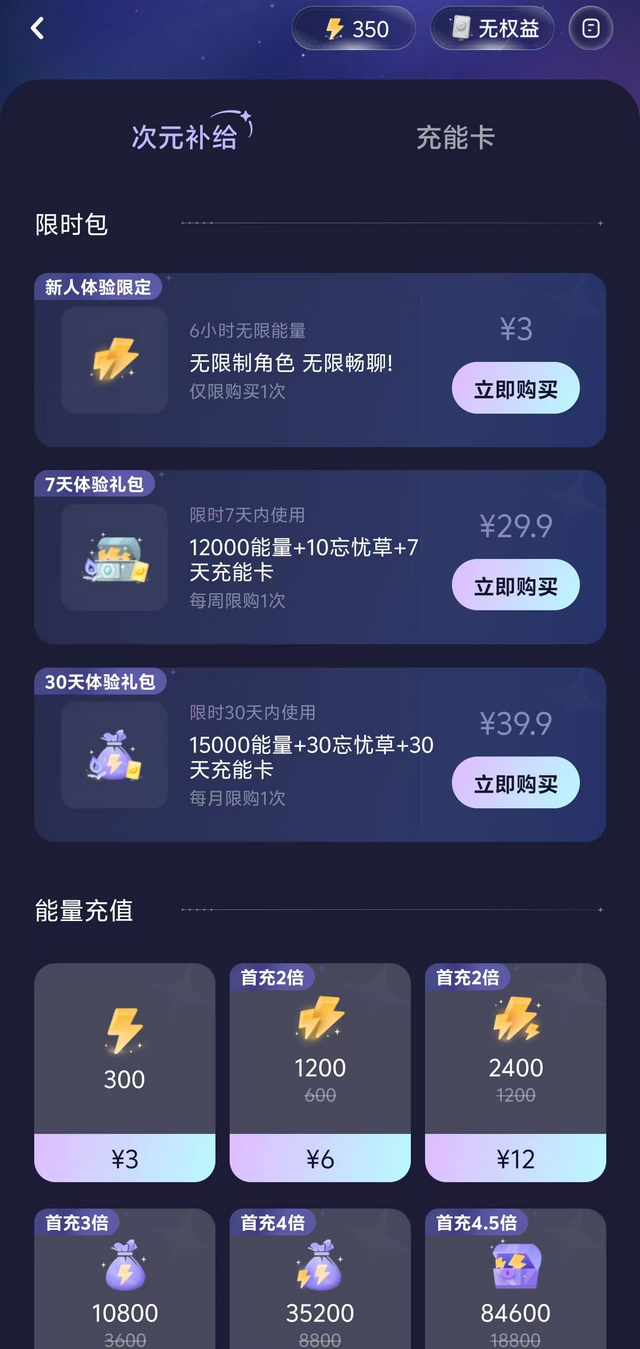Open the records icon at top right
Viewport: 640px width, 1349px height.
click(591, 29)
